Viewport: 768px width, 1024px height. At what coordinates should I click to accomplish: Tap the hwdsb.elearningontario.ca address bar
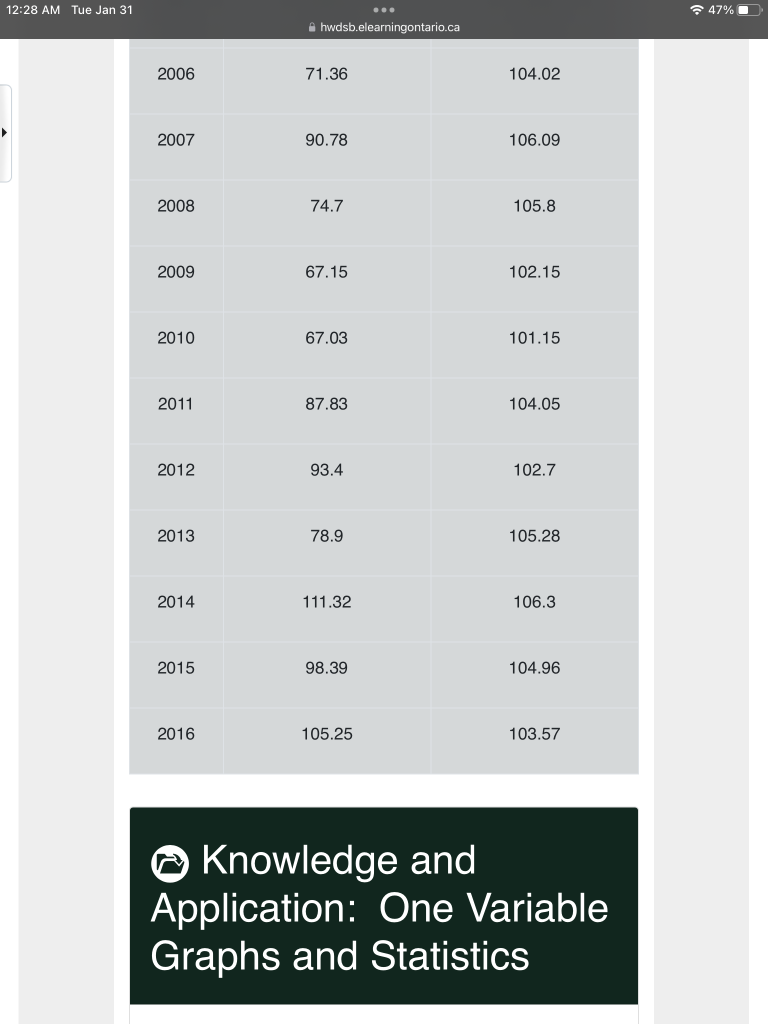click(384, 27)
